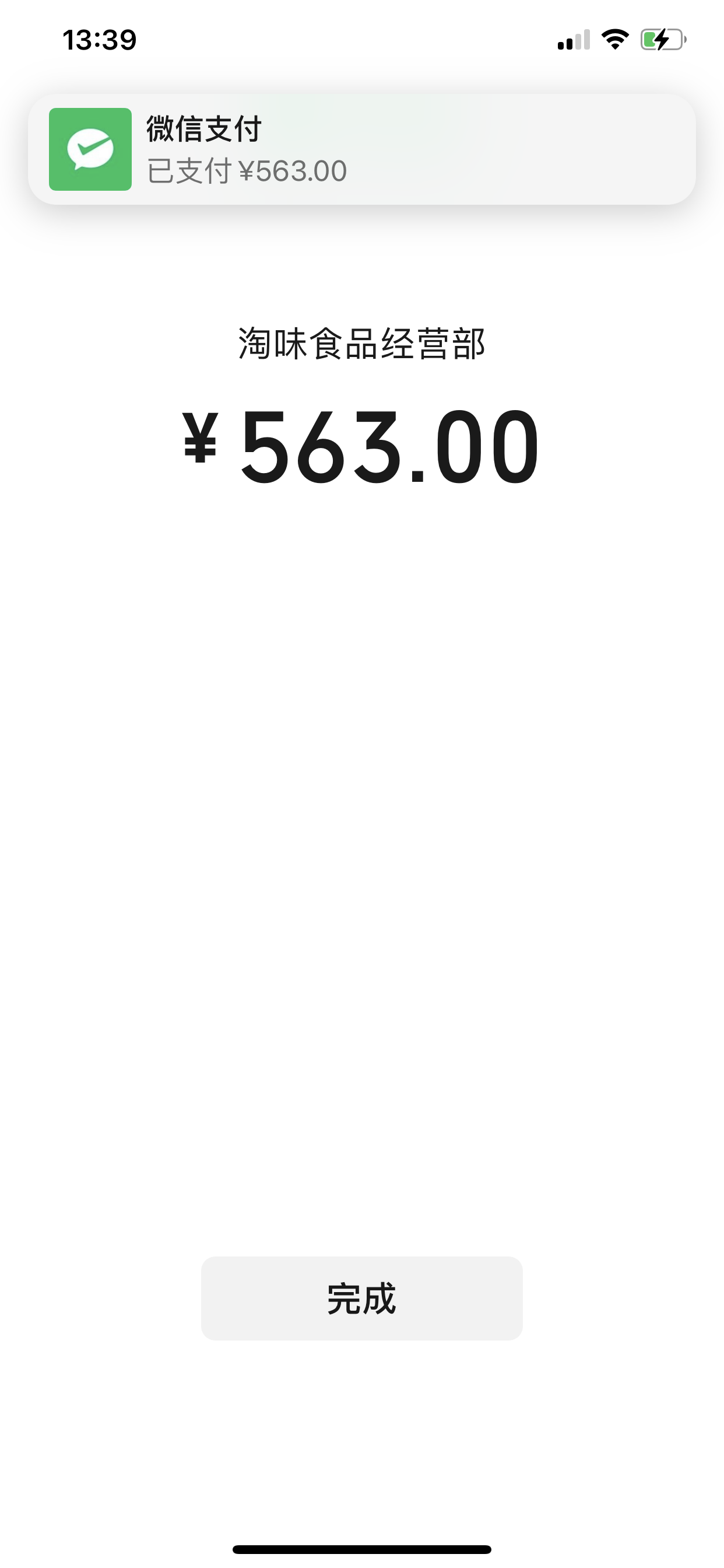Open the 微信支付 notification banner
The height and width of the screenshot is (1568, 724).
pyautogui.click(x=361, y=149)
